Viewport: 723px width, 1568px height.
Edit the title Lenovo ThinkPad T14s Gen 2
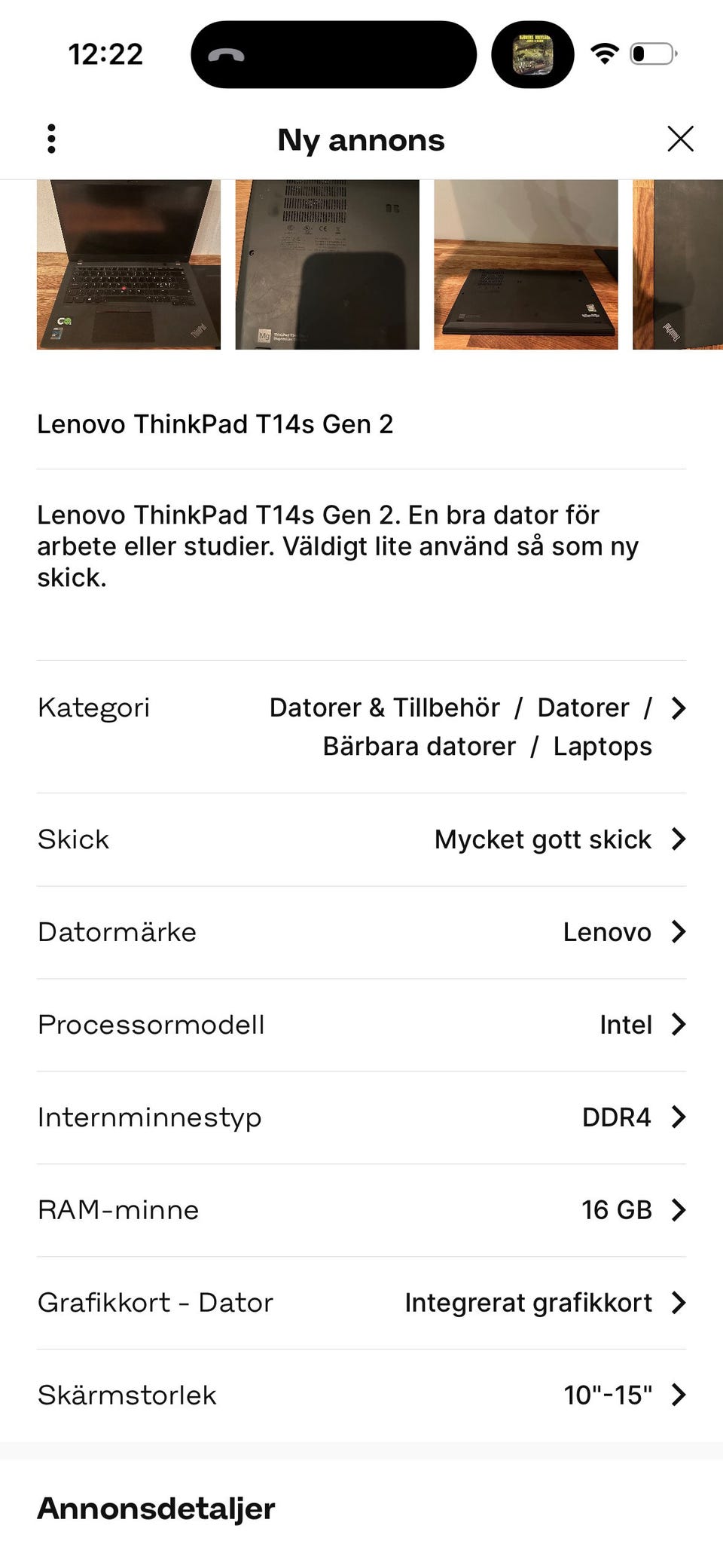coord(216,423)
